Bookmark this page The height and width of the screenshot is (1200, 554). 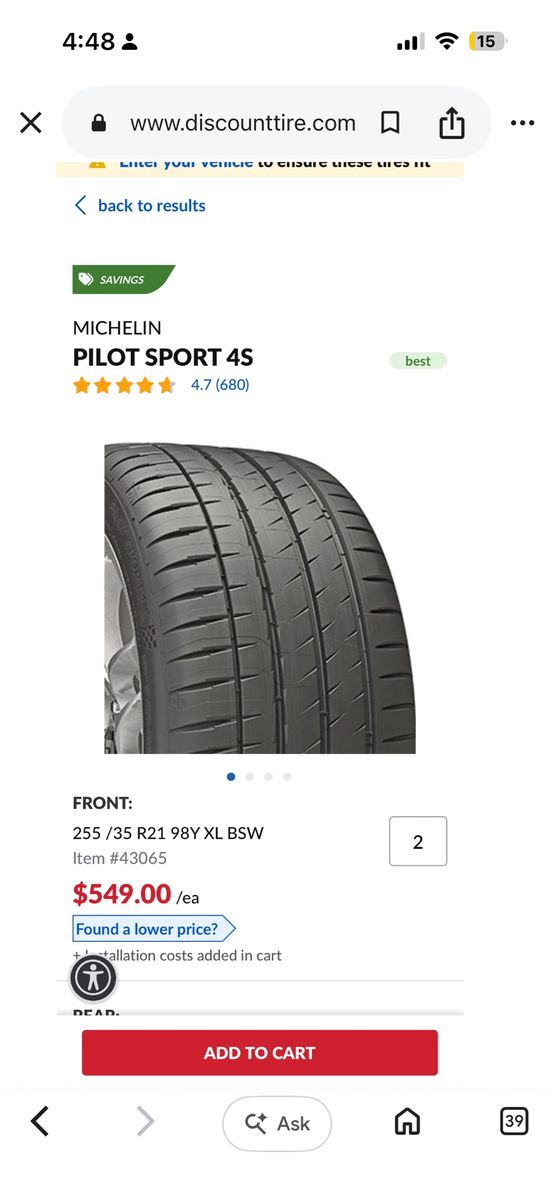click(x=390, y=123)
